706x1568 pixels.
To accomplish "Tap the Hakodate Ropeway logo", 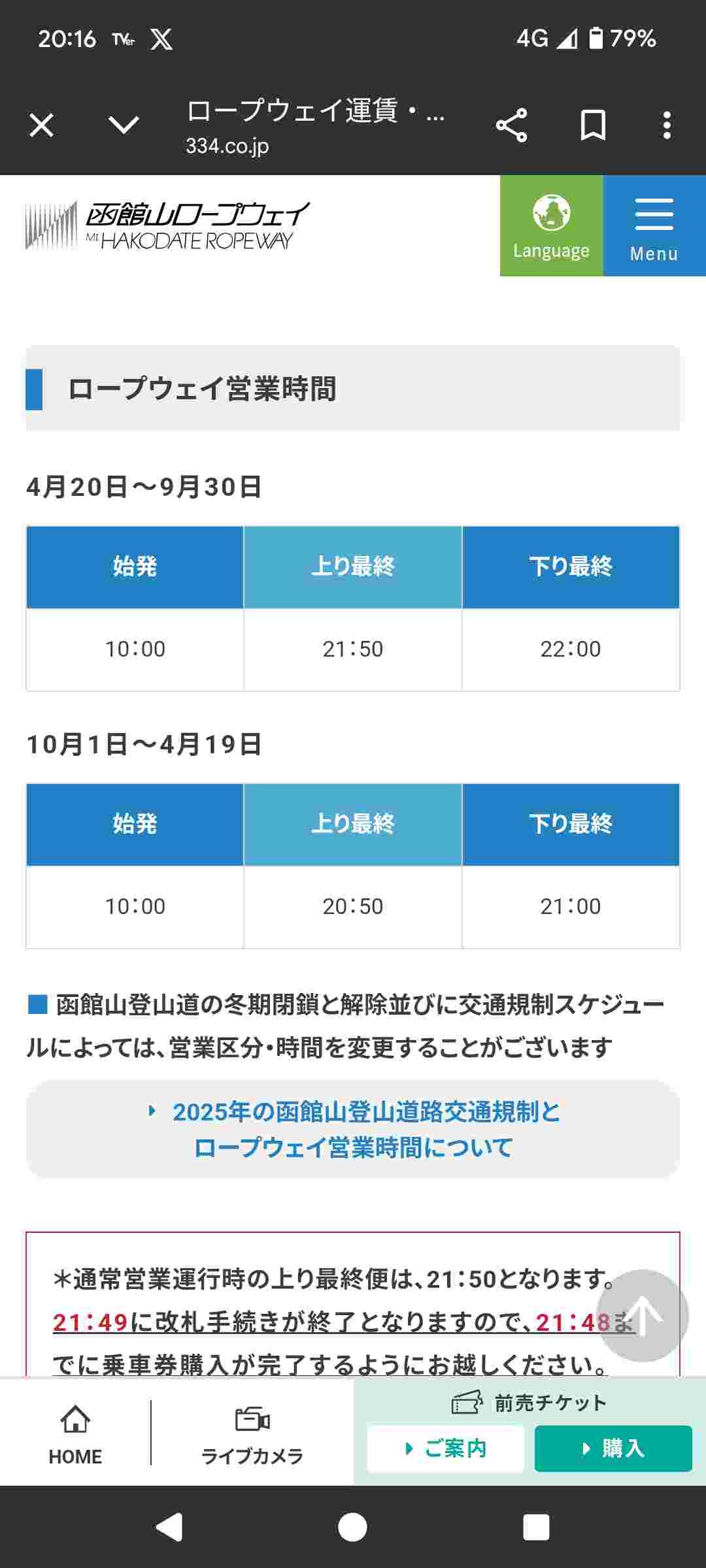I will (x=167, y=226).
